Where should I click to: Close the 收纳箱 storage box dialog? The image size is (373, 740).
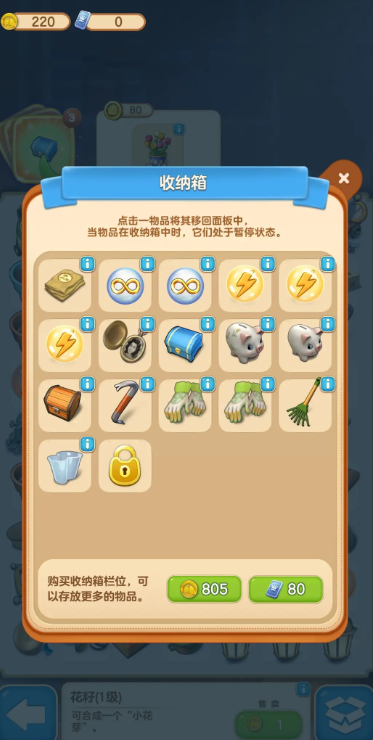[344, 178]
